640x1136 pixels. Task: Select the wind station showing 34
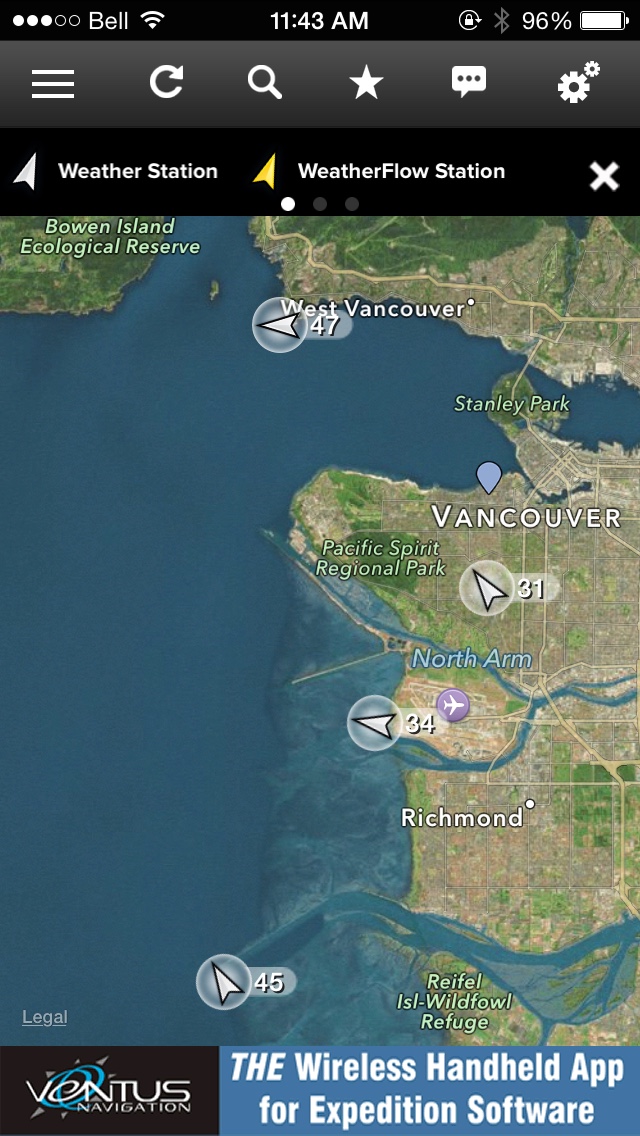(x=375, y=723)
